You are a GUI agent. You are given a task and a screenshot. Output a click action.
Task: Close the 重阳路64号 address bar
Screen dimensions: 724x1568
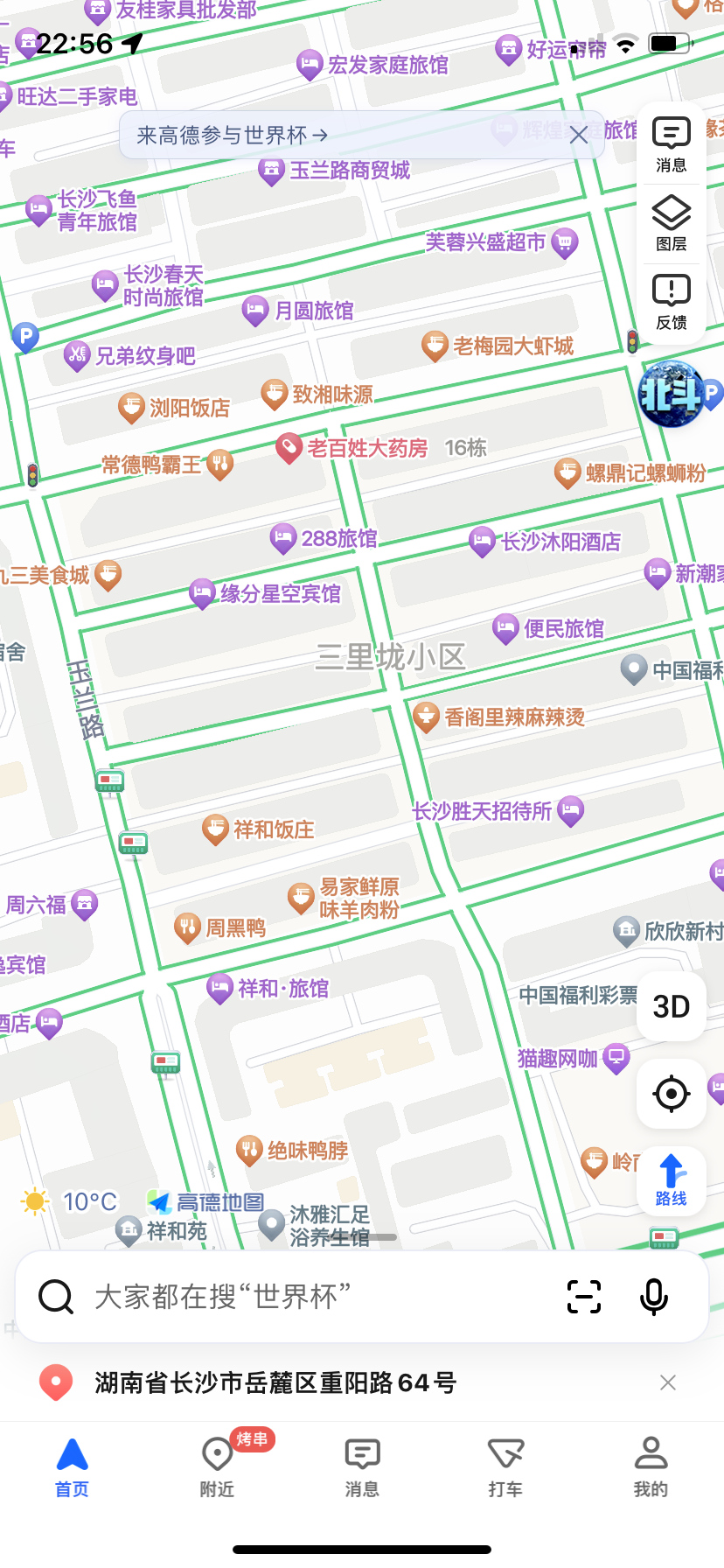667,1382
